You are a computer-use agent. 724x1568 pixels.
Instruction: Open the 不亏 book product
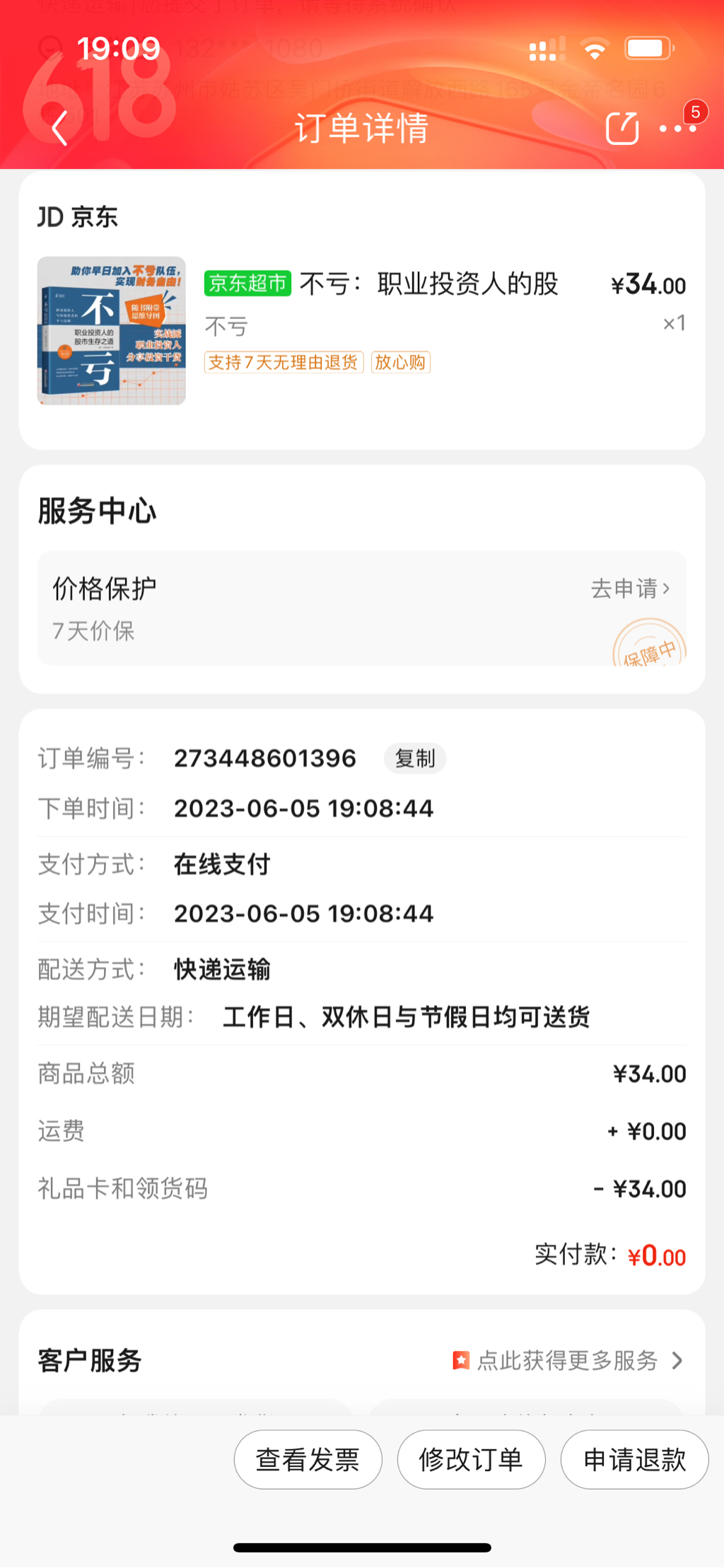click(112, 330)
